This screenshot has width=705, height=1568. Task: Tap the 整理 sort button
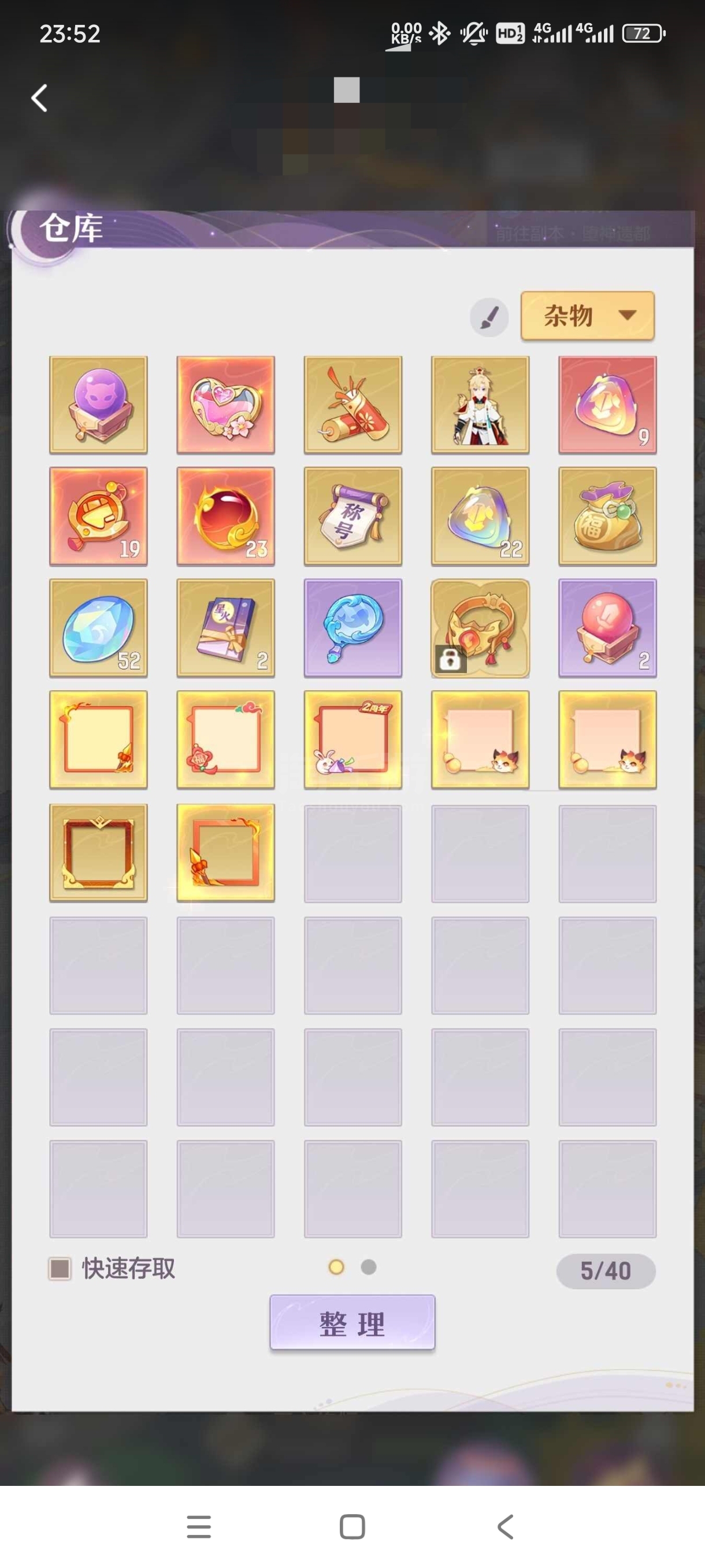coord(353,1323)
